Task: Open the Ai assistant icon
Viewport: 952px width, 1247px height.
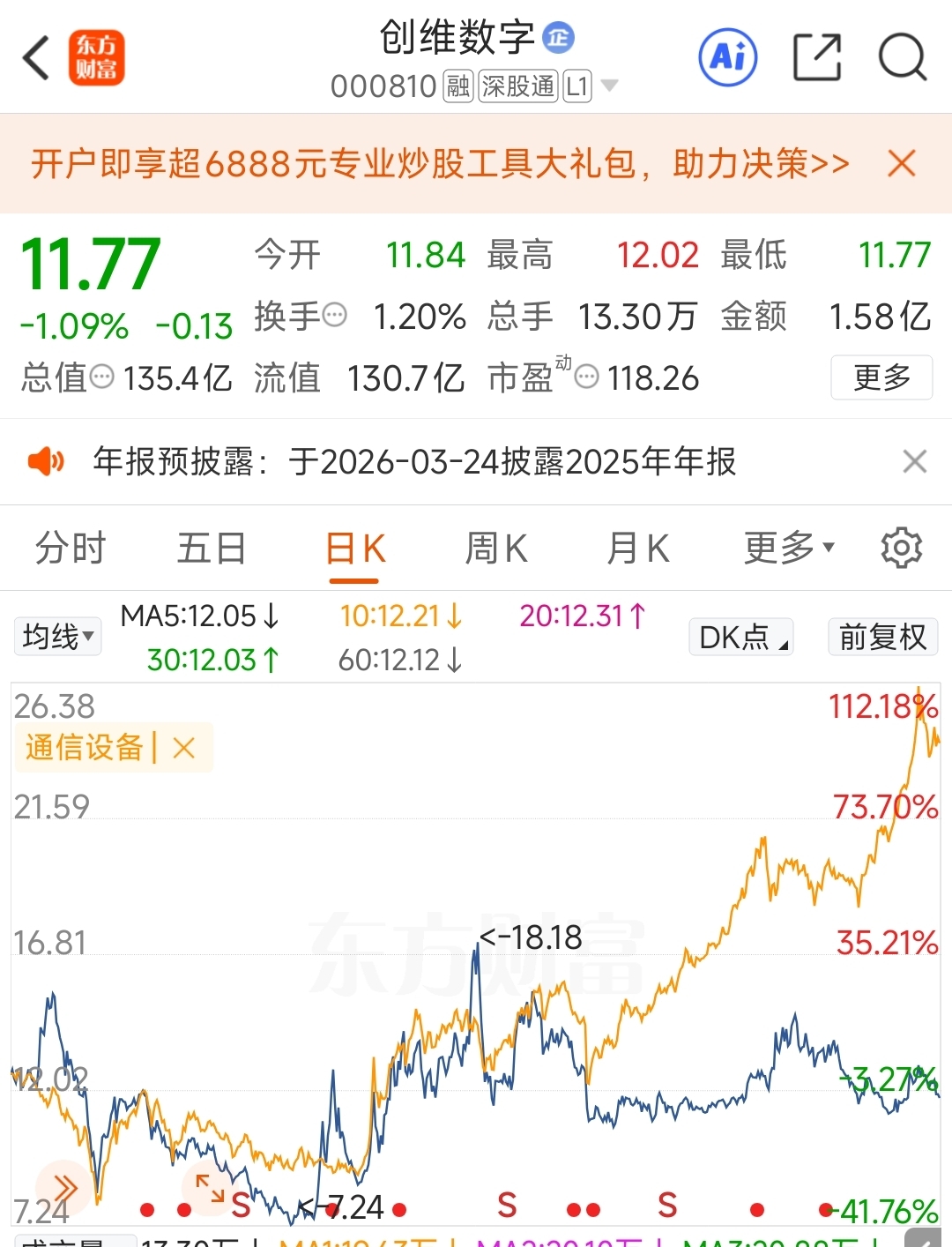Action: pyautogui.click(x=727, y=57)
